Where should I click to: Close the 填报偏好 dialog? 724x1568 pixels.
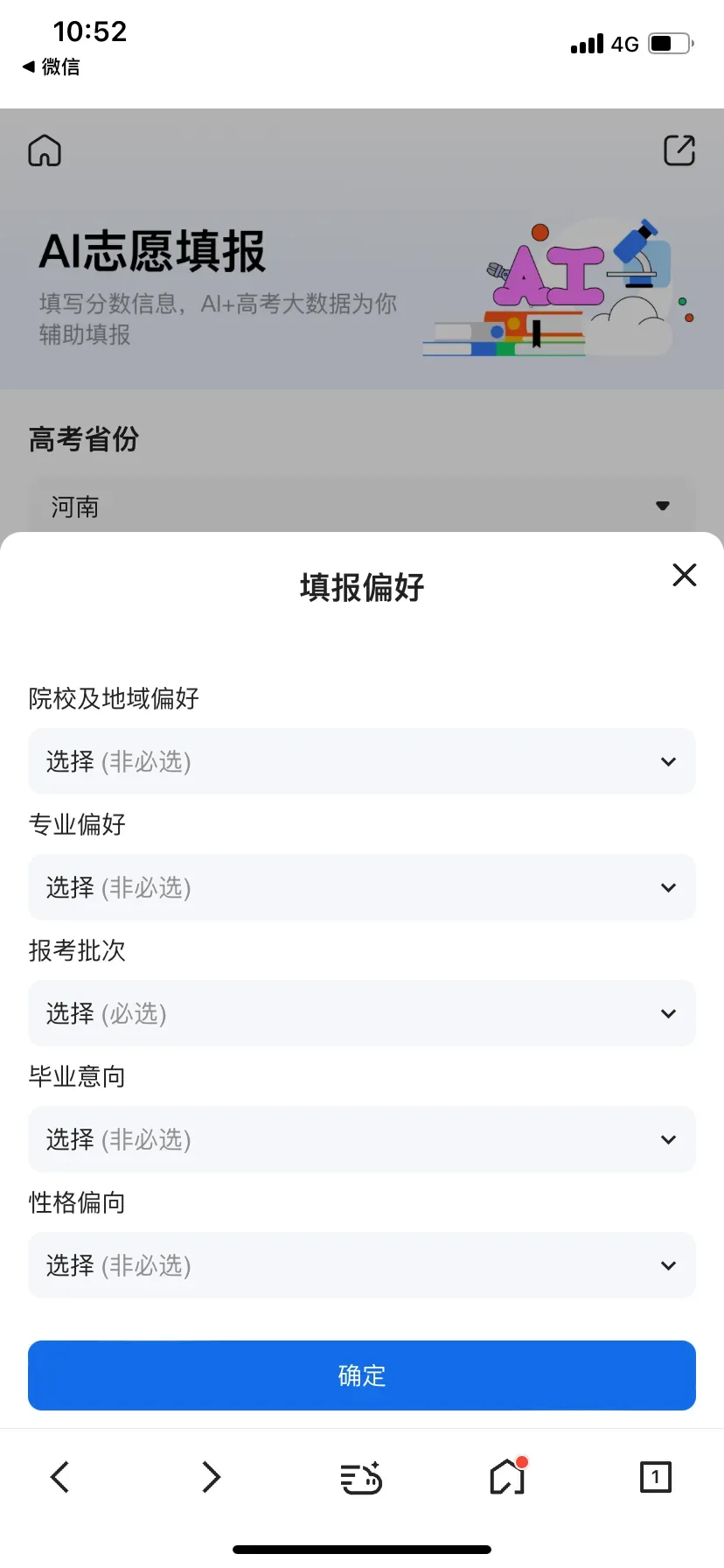[684, 575]
